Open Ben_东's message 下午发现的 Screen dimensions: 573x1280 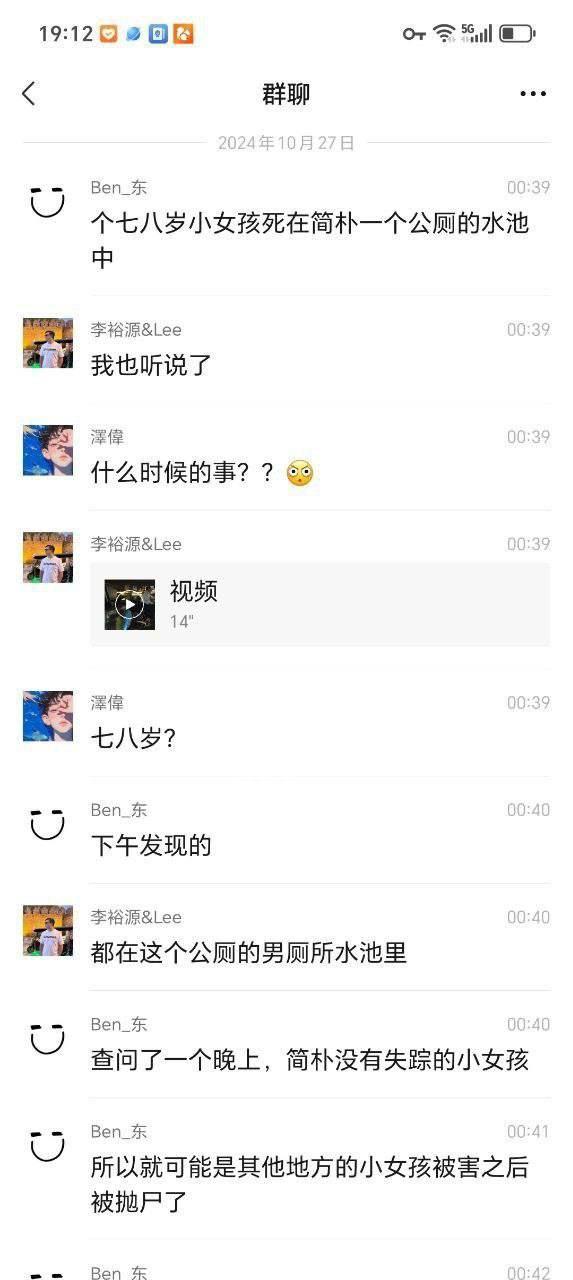[x=151, y=846]
